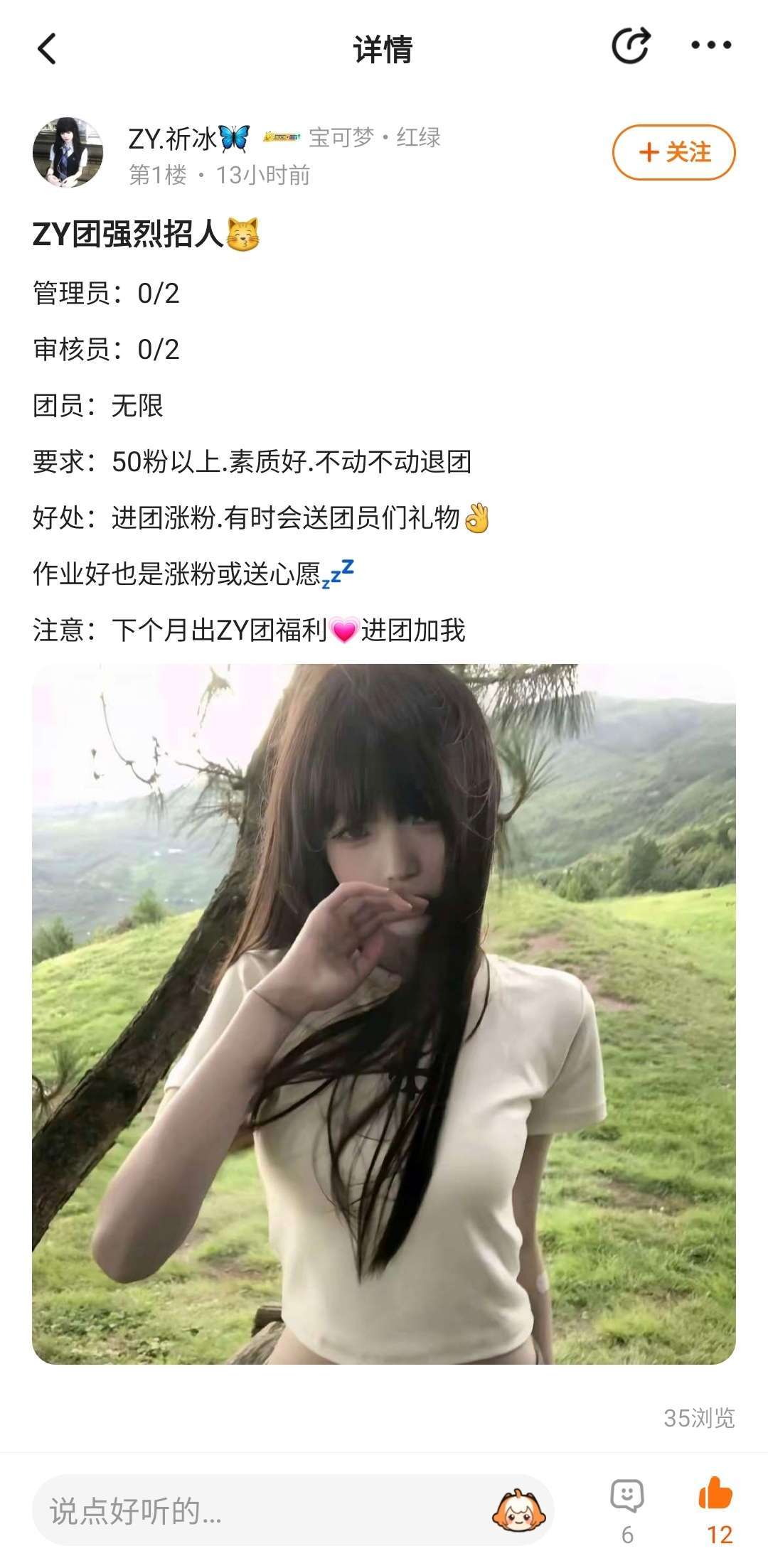
Task: View the attached photo full screen
Action: [x=384, y=1014]
